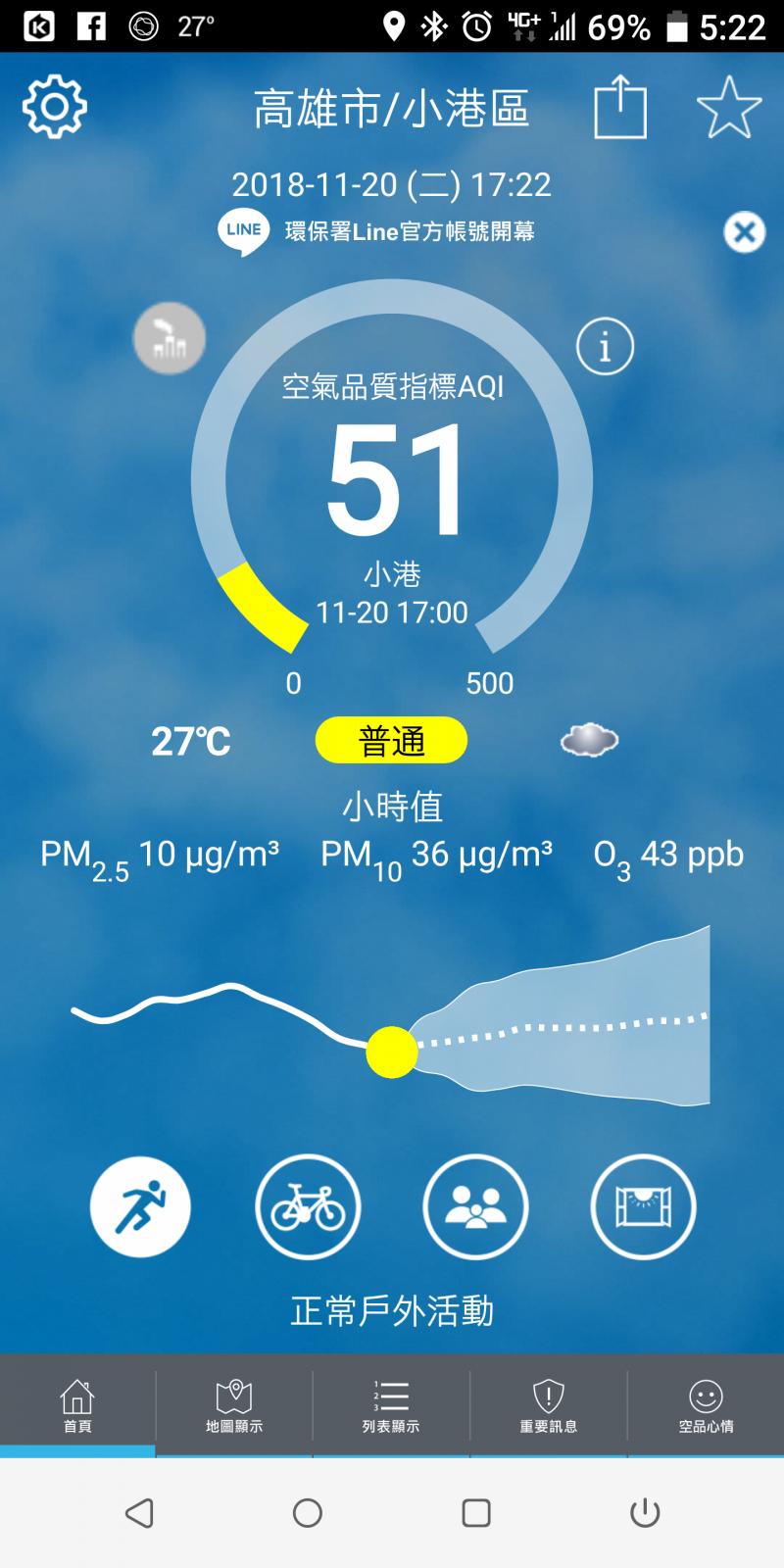Switch to the 地圖顯示 tab
This screenshot has height=1568, width=784.
coord(234,1405)
